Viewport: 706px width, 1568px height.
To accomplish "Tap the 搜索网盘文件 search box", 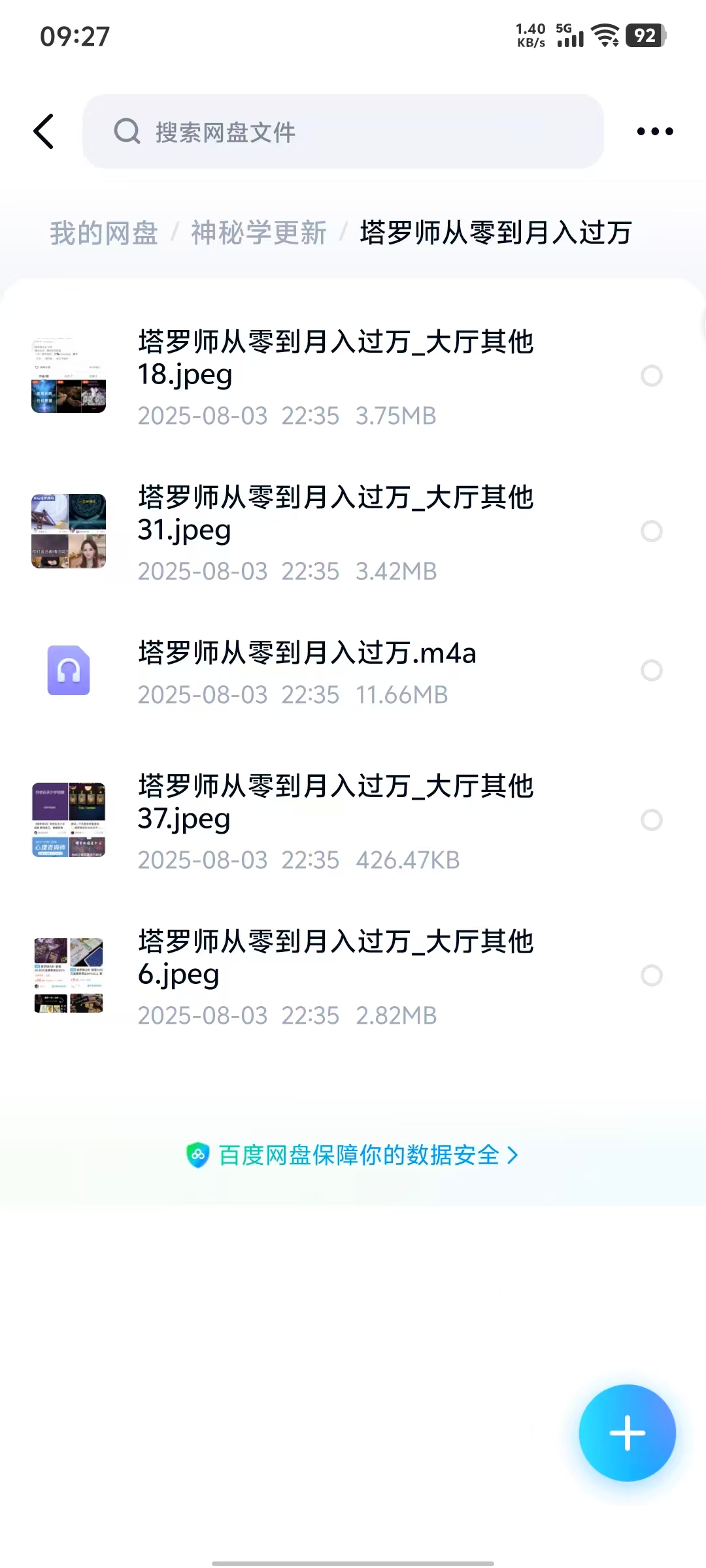I will 343,131.
